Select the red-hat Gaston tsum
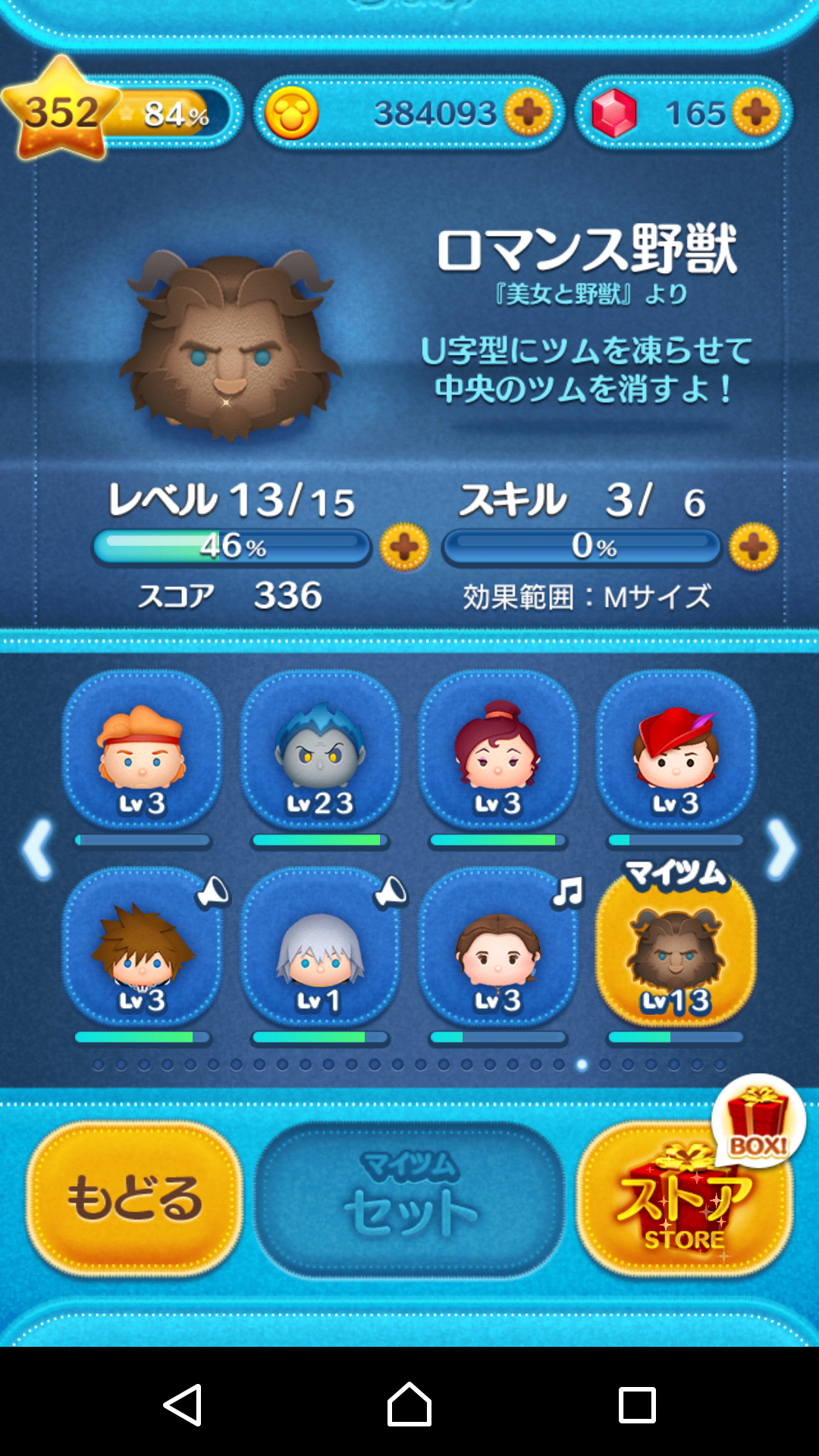 click(x=676, y=751)
